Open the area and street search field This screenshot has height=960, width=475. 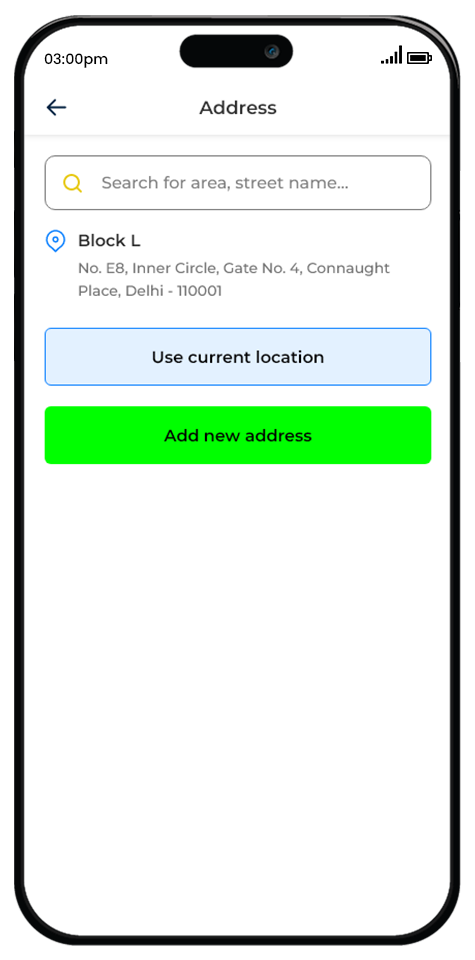(238, 182)
